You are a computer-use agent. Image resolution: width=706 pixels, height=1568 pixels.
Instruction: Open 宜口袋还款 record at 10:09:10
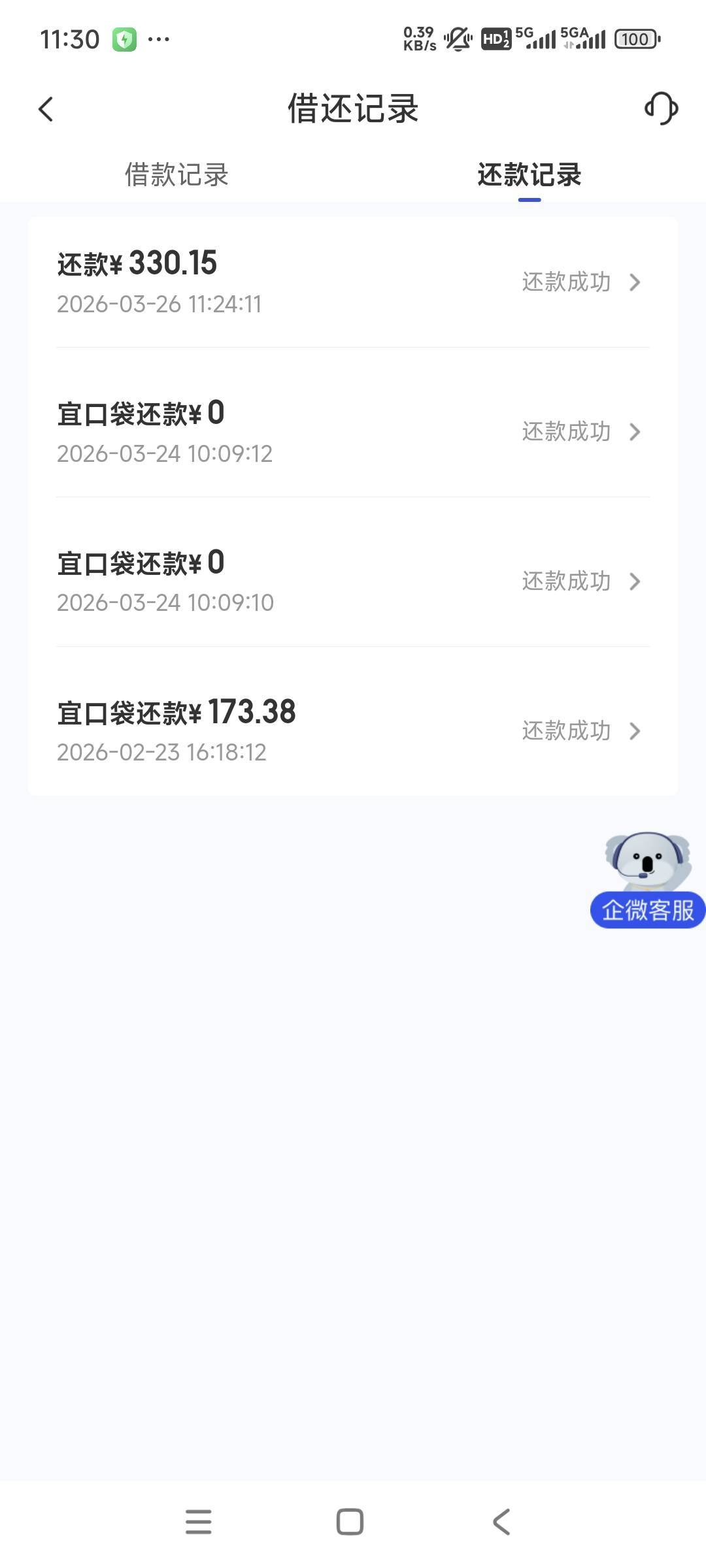pyautogui.click(x=353, y=581)
